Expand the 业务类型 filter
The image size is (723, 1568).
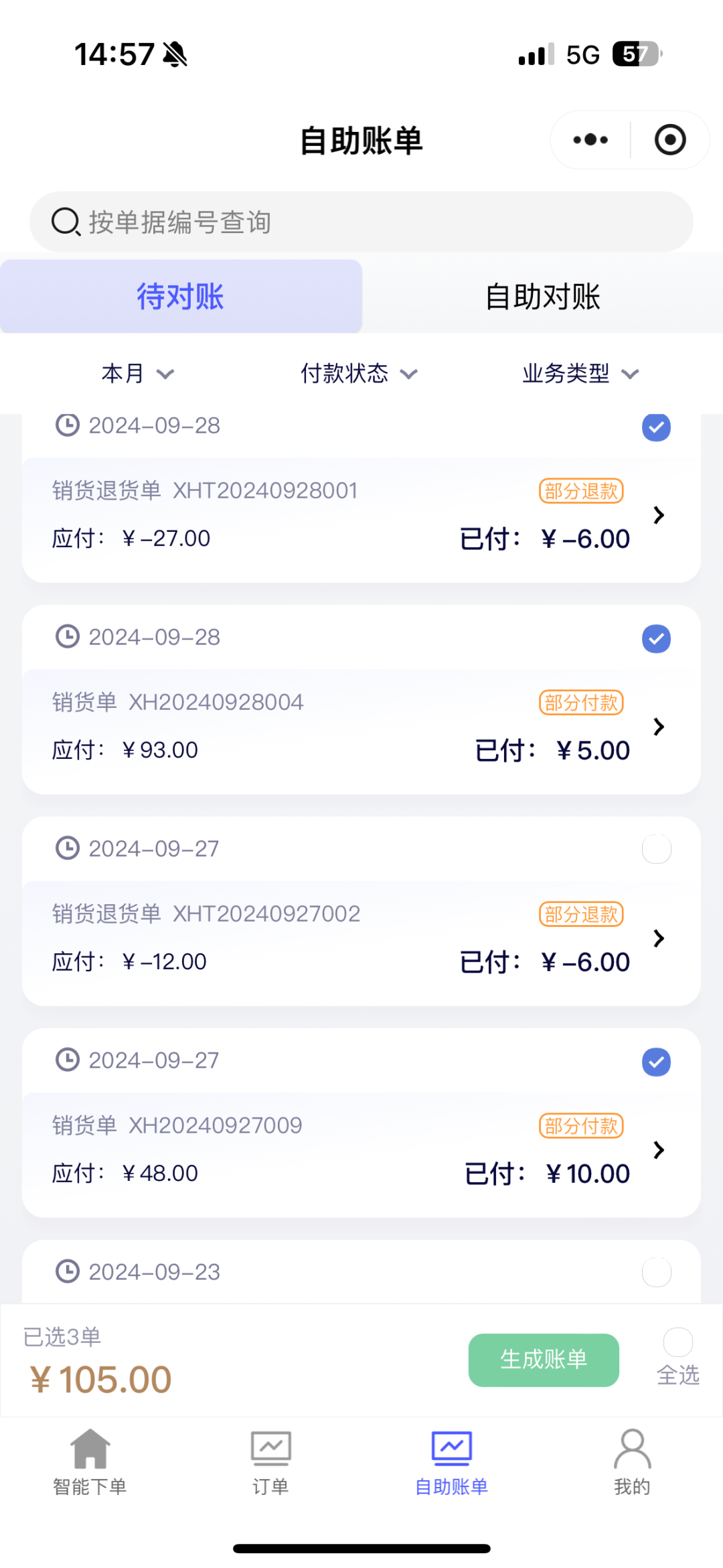point(580,373)
